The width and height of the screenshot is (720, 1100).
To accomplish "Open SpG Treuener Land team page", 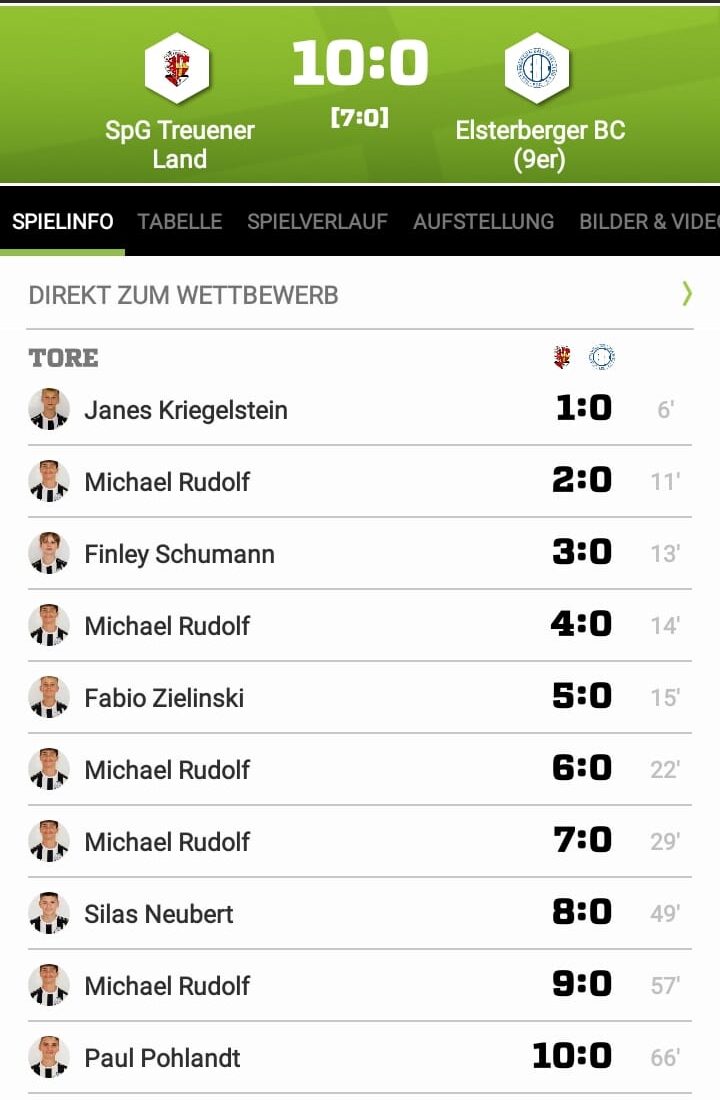I will (x=178, y=100).
